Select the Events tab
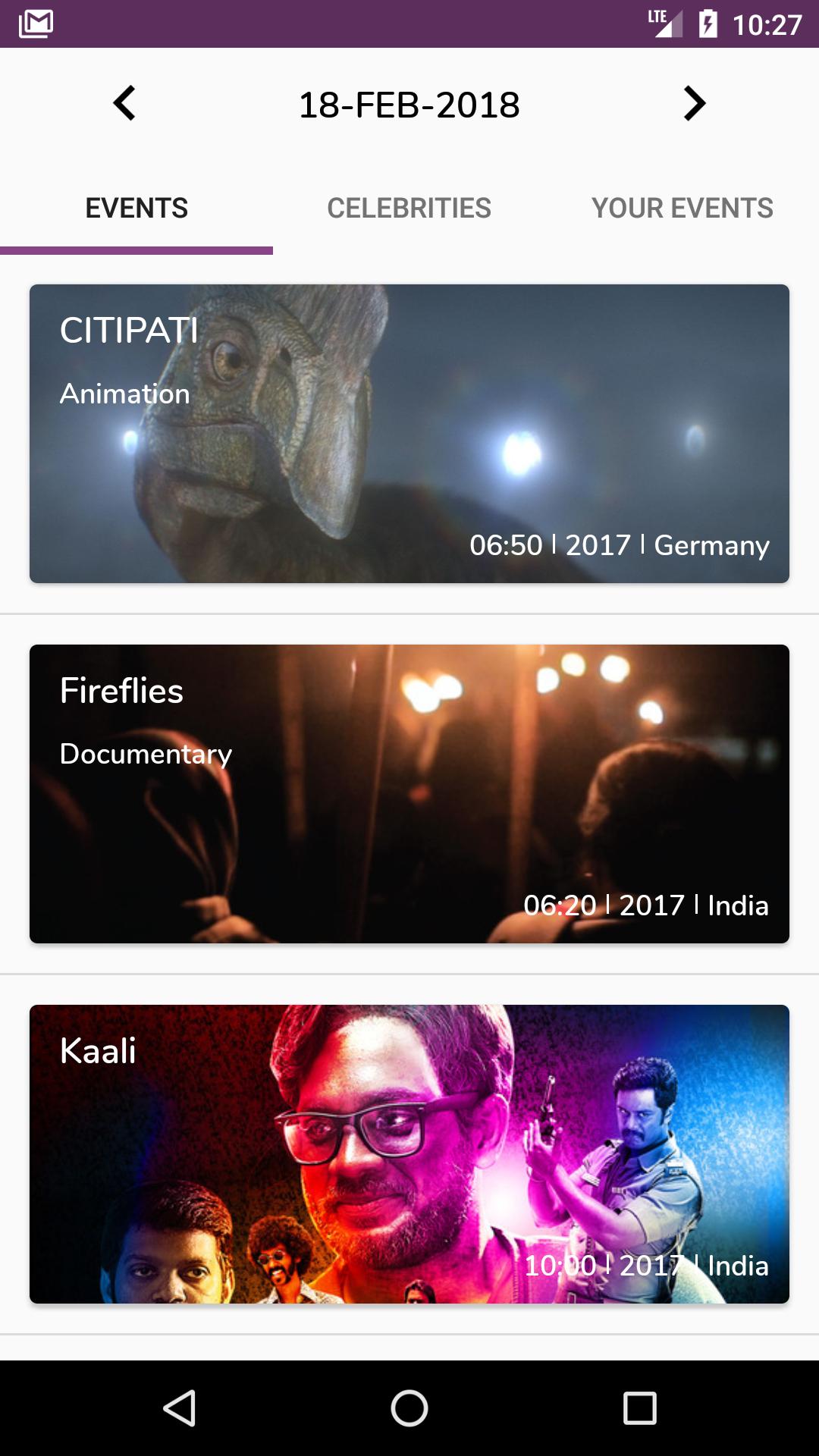Screen dimensions: 819x1456 (x=136, y=208)
